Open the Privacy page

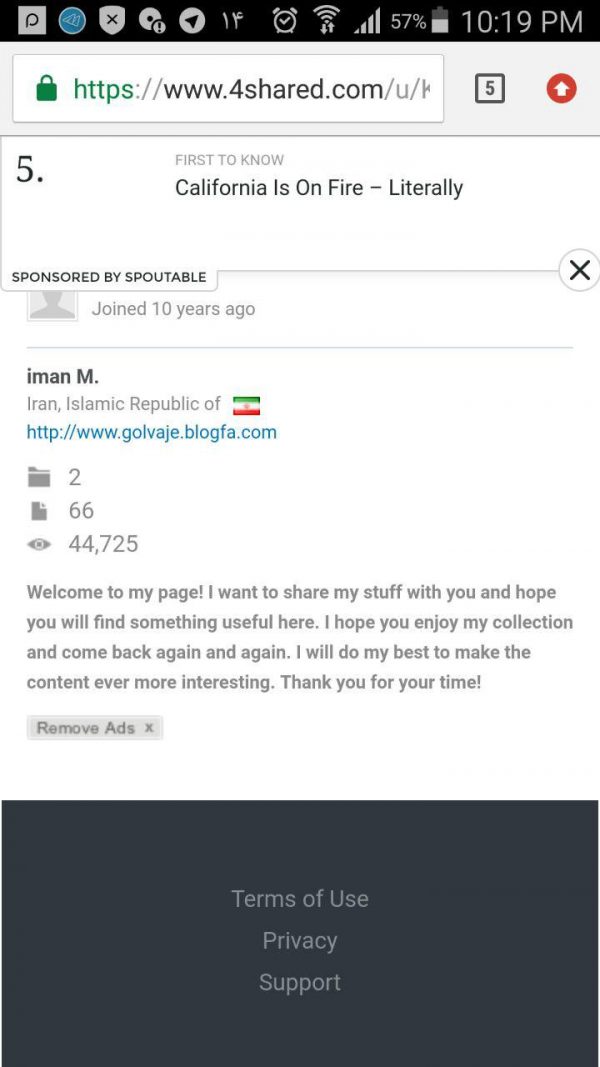pyautogui.click(x=300, y=940)
